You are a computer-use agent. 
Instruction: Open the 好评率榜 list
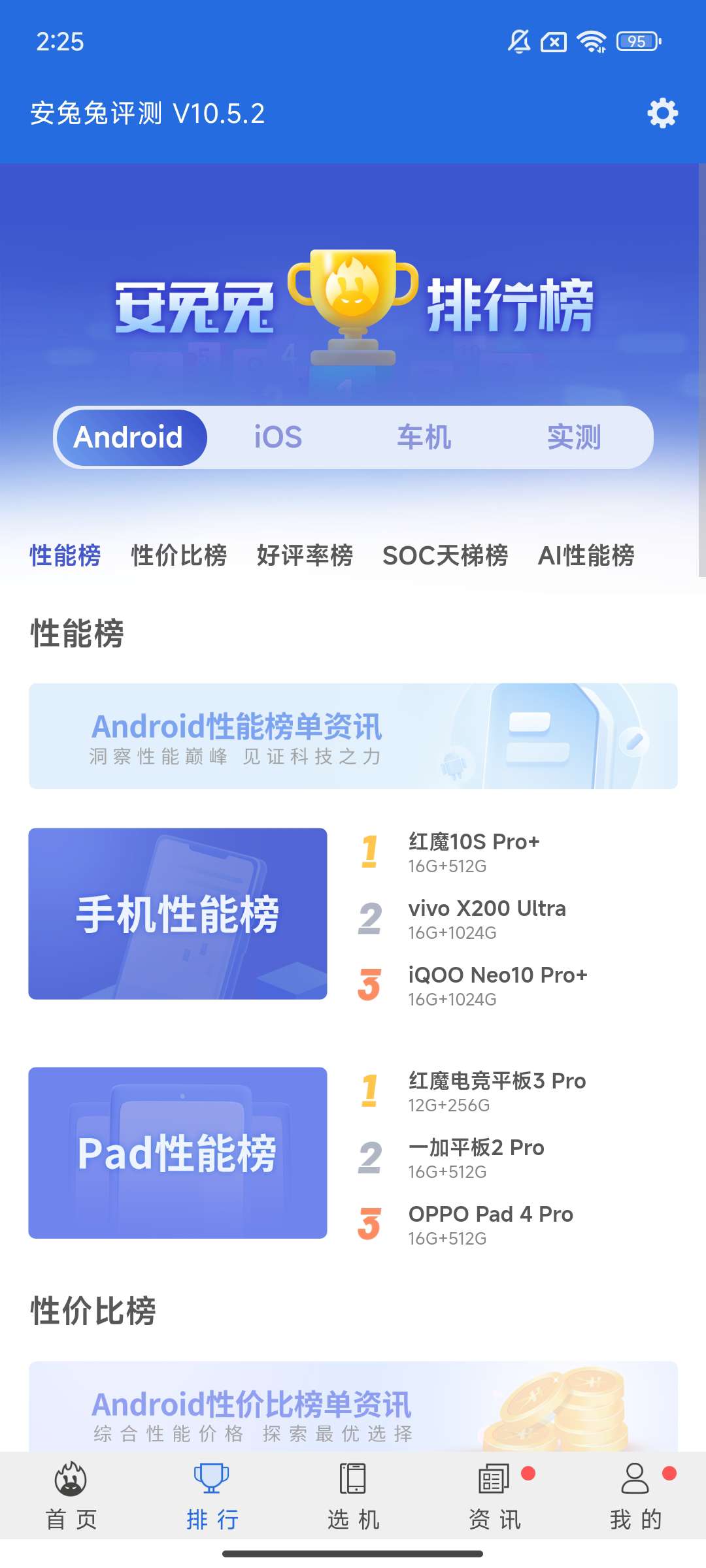click(305, 556)
